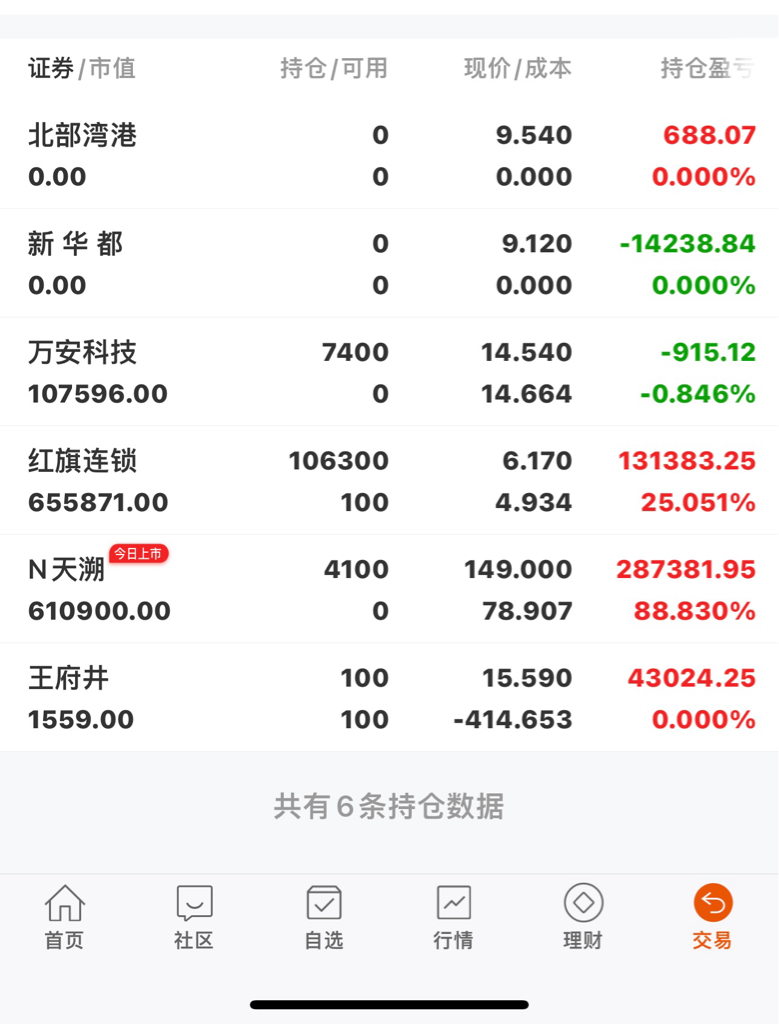Open the 北部湾港 holding row

click(x=389, y=155)
